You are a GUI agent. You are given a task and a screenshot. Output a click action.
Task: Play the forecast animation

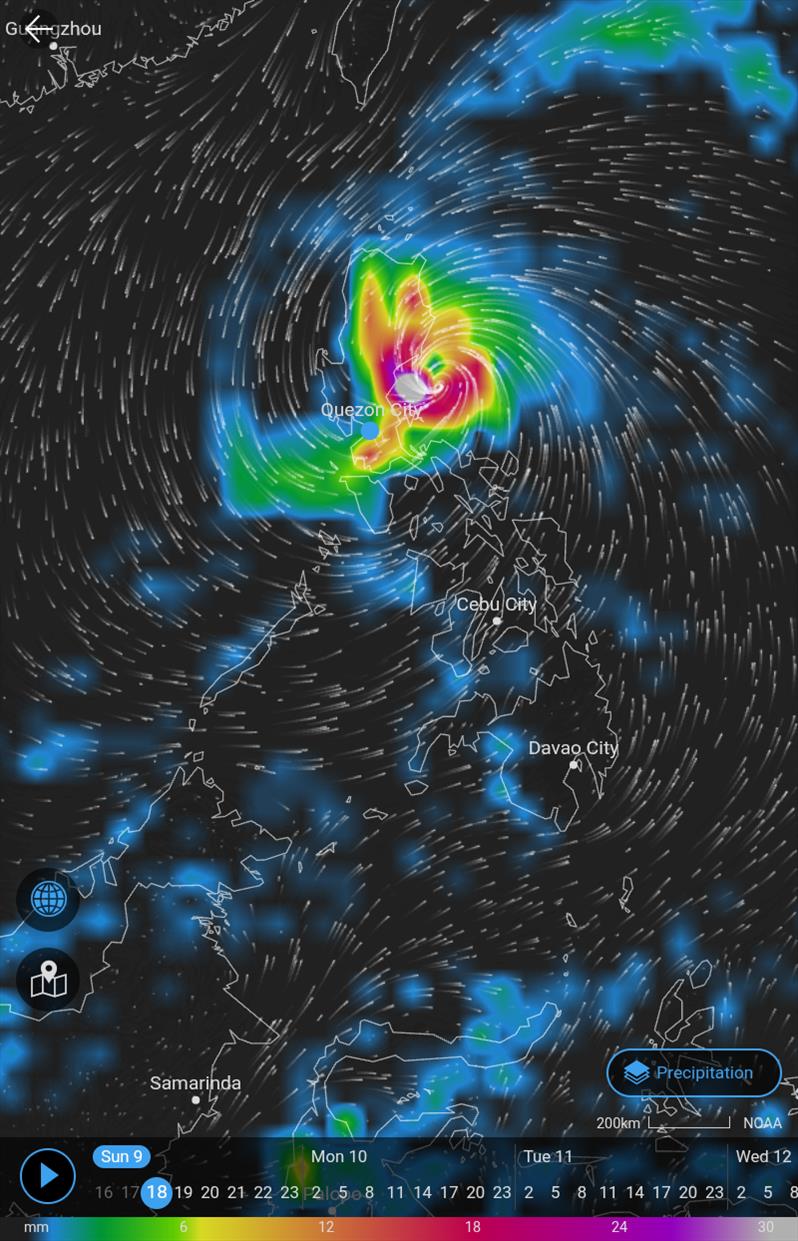pyautogui.click(x=48, y=1176)
